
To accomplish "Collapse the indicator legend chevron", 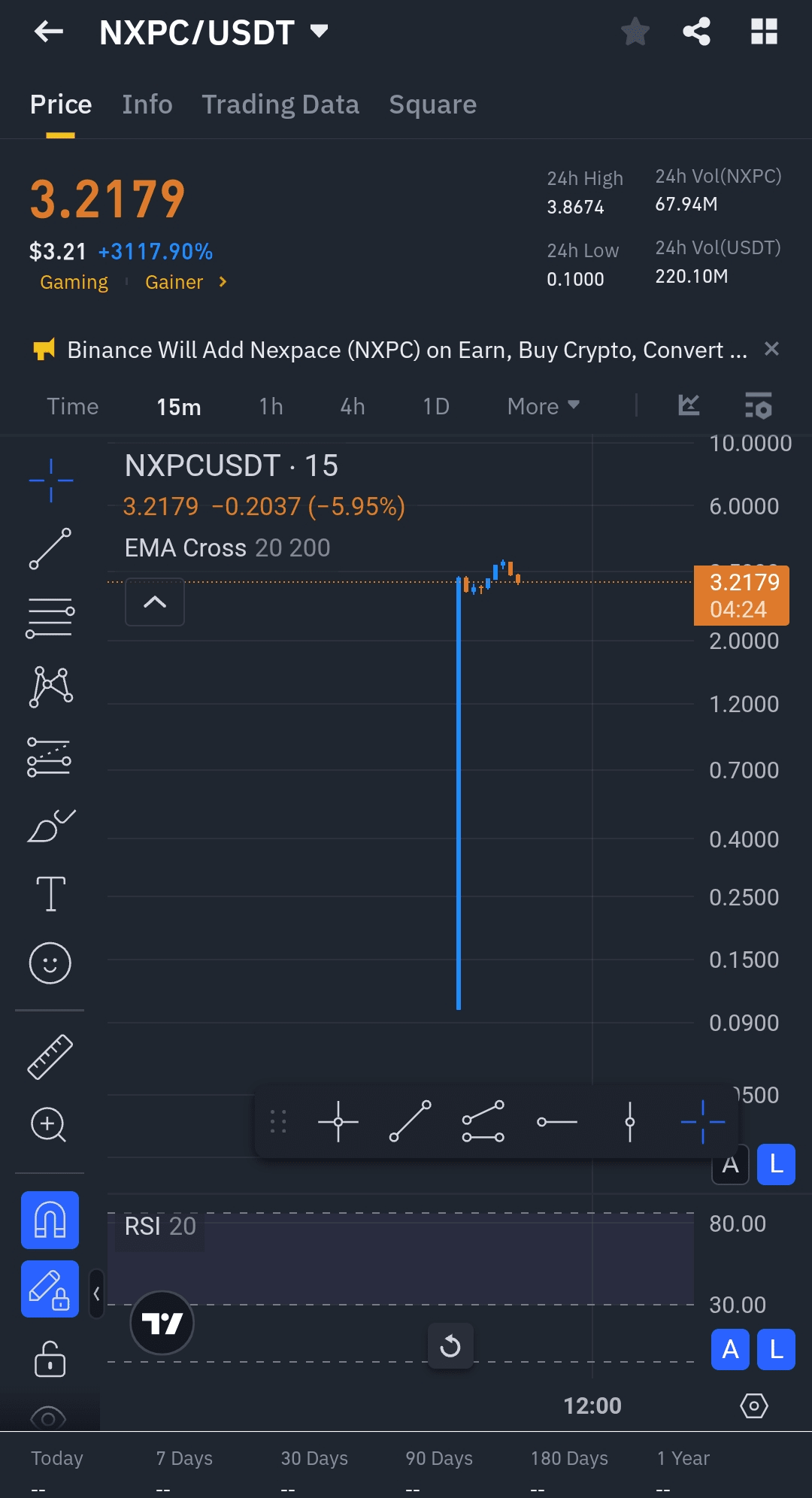I will [155, 602].
